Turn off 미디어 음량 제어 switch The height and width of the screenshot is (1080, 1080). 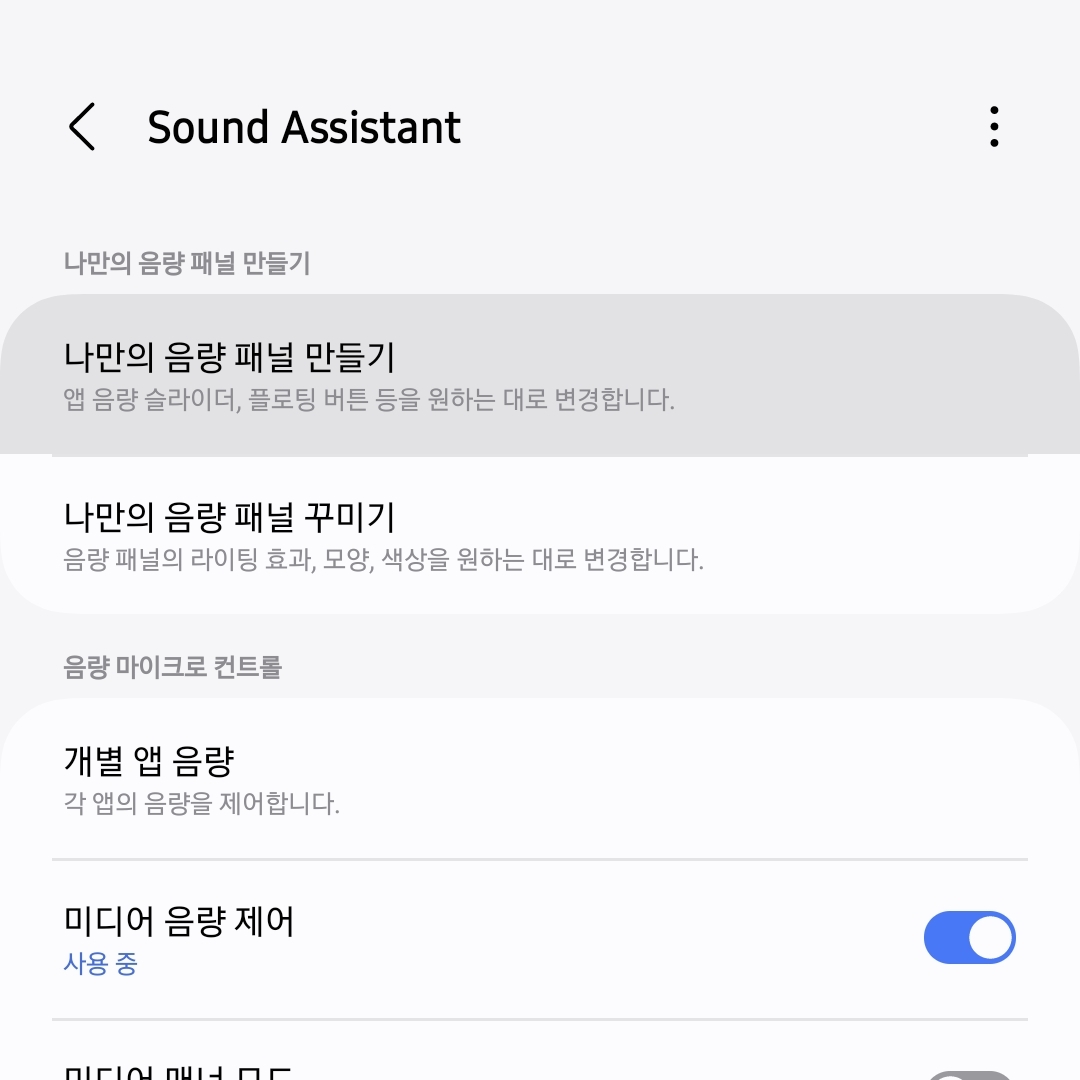(969, 938)
